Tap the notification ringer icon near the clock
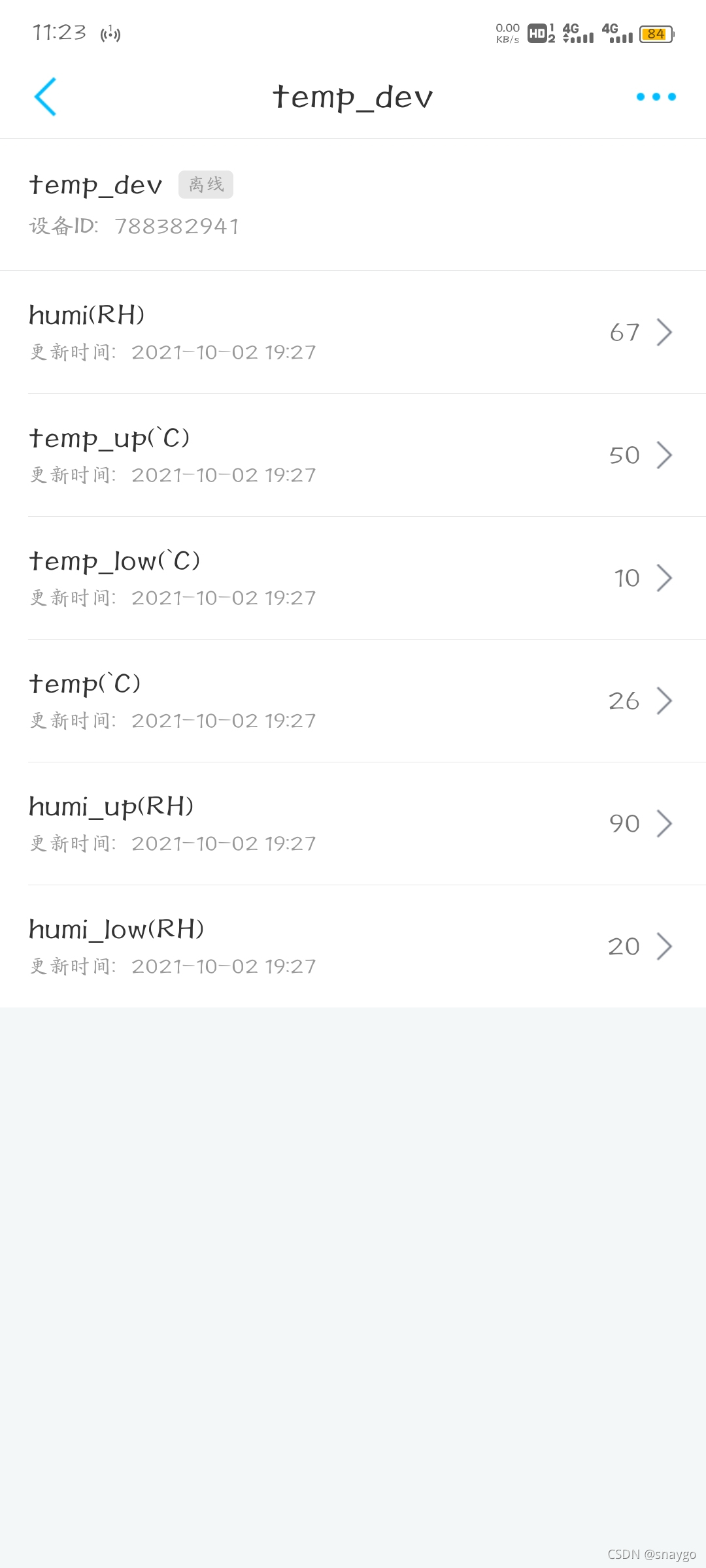The height and width of the screenshot is (1568, 706). point(111,34)
